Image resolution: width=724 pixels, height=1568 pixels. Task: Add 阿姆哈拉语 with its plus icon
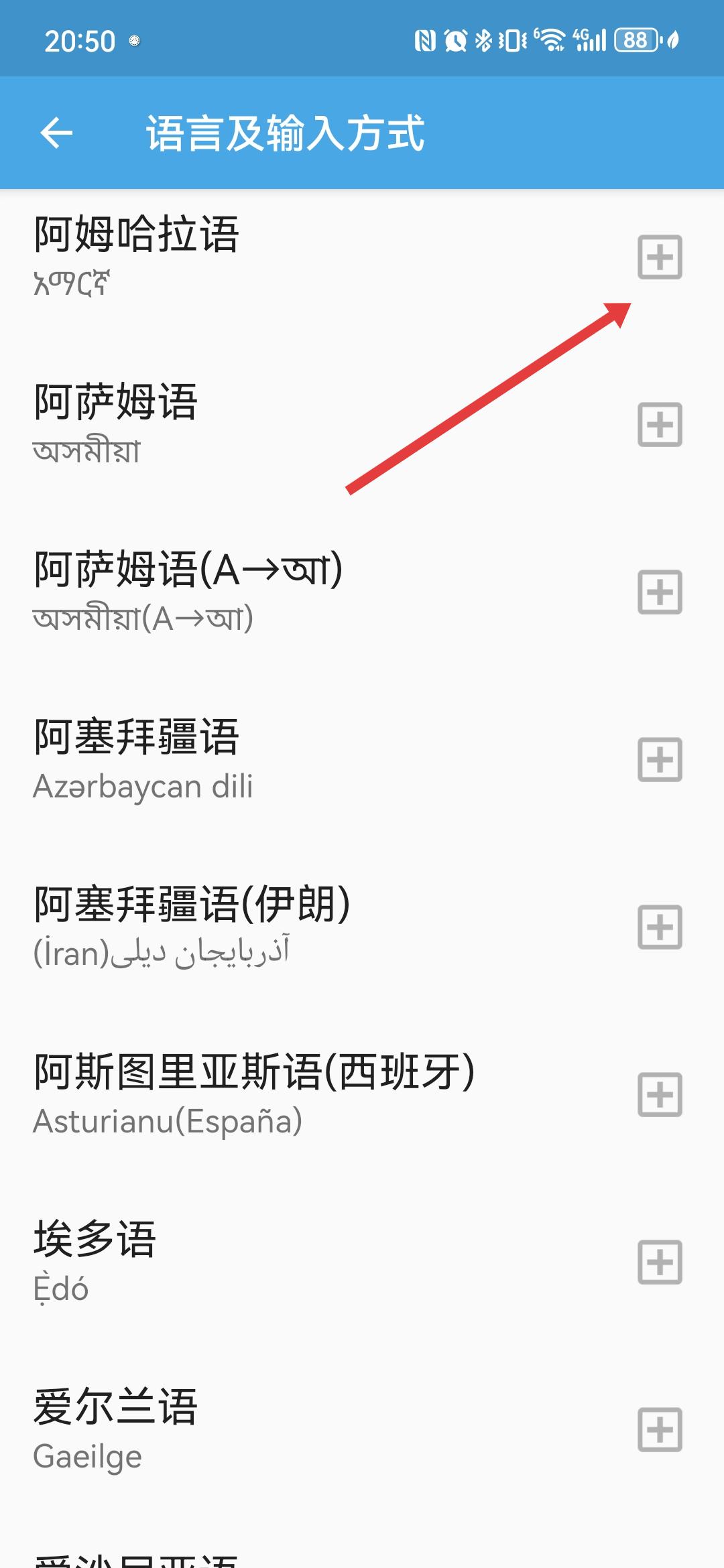tap(660, 257)
